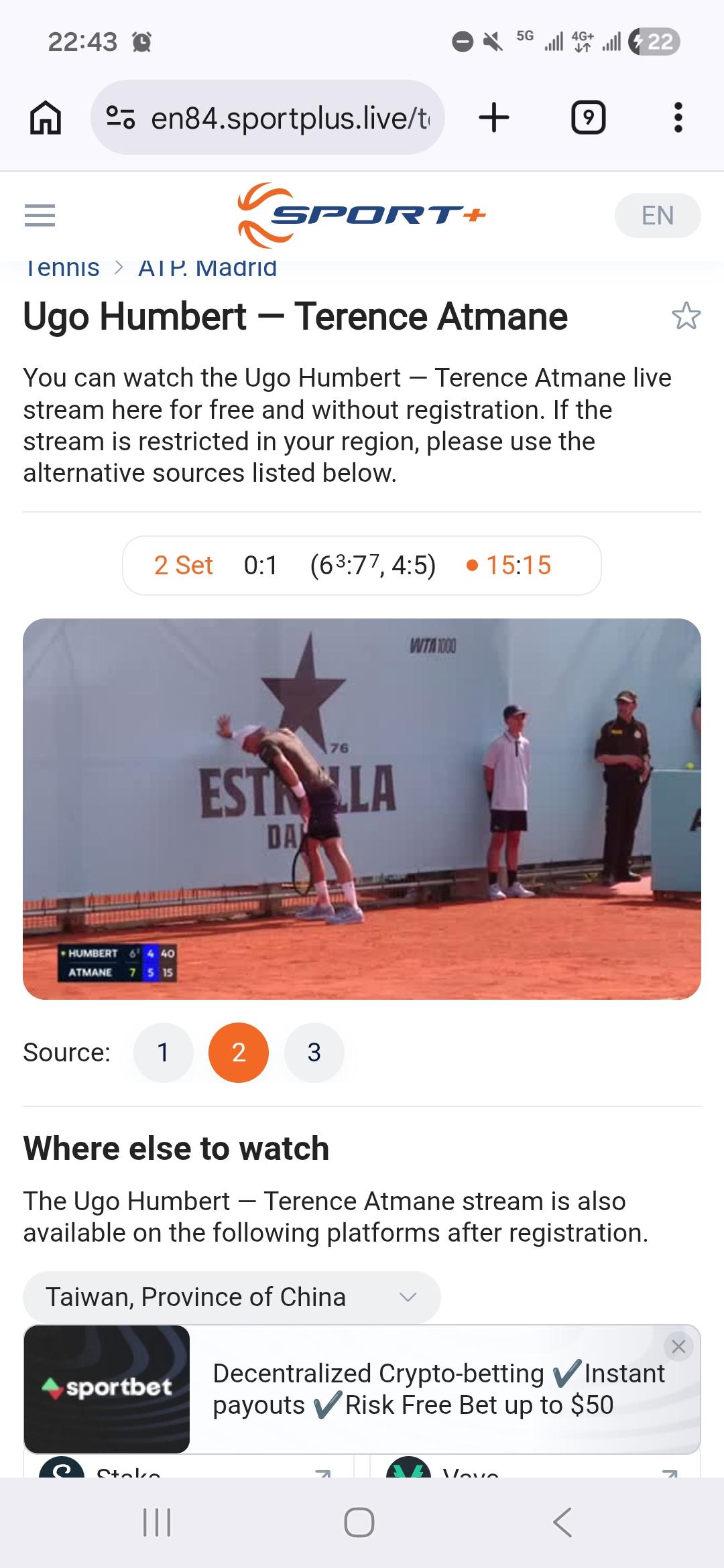
Task: Open the browser home page
Action: pyautogui.click(x=46, y=118)
